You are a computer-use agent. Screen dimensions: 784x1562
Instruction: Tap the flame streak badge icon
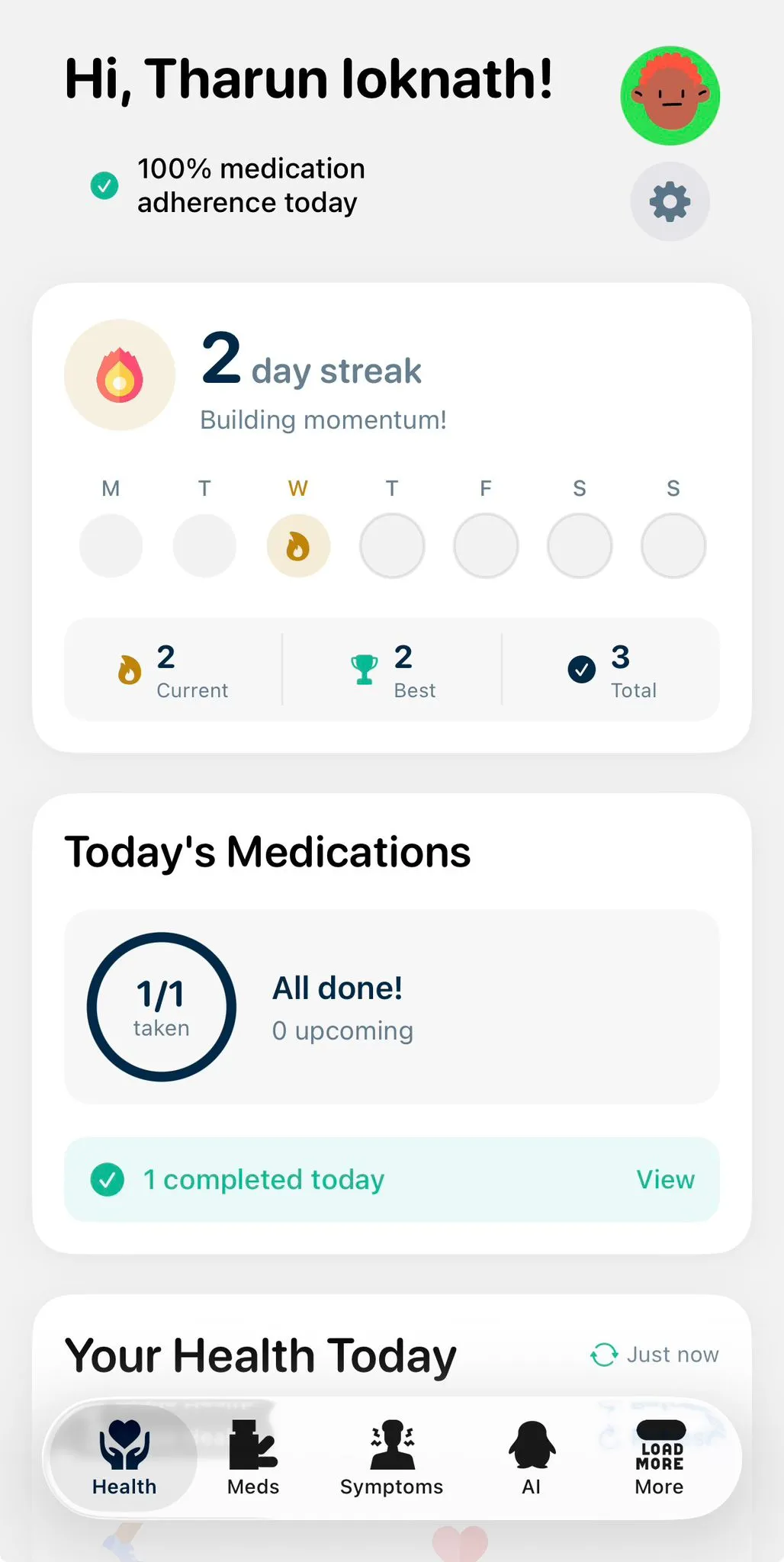coord(119,374)
